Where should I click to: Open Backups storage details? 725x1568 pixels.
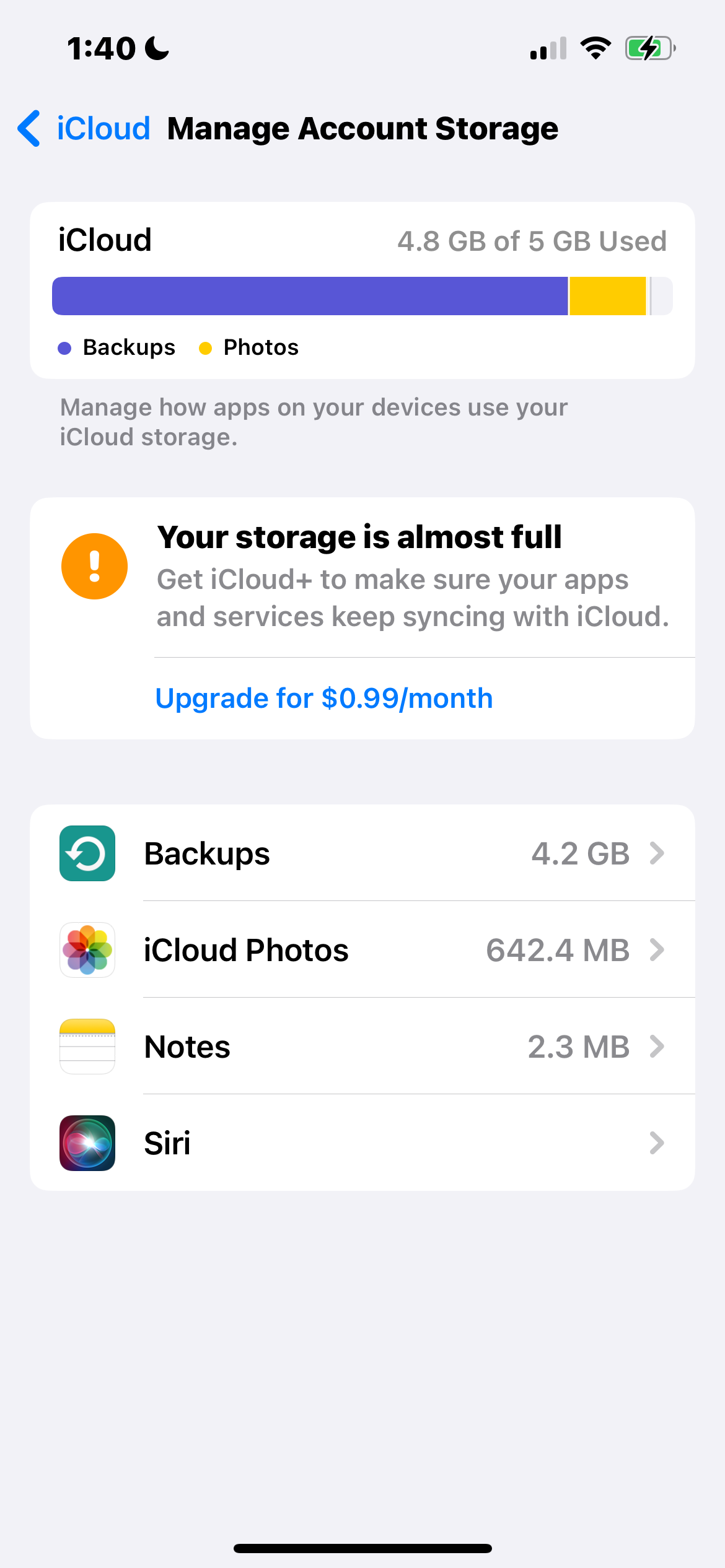[362, 853]
